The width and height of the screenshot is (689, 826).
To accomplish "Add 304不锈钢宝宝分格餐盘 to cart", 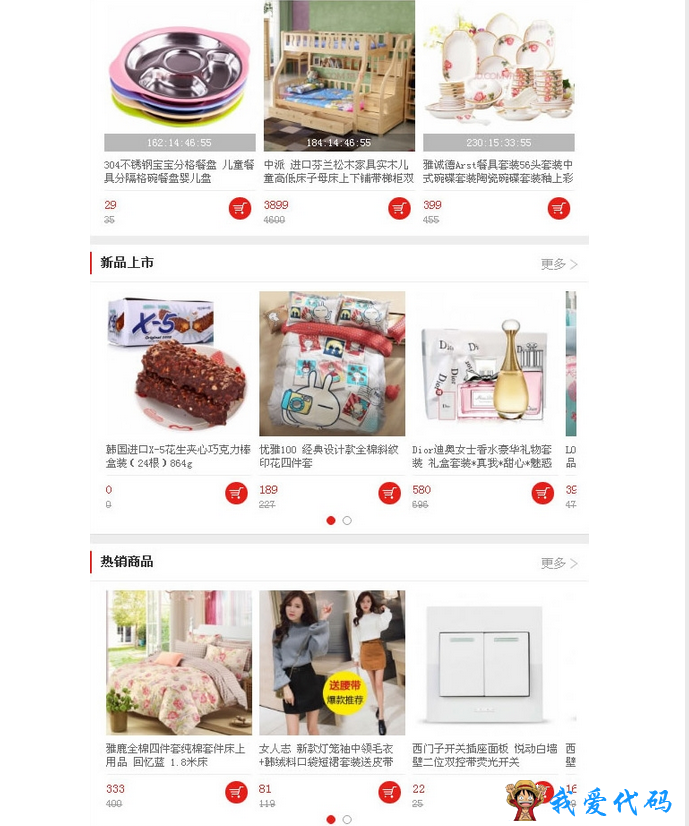I will tap(239, 208).
